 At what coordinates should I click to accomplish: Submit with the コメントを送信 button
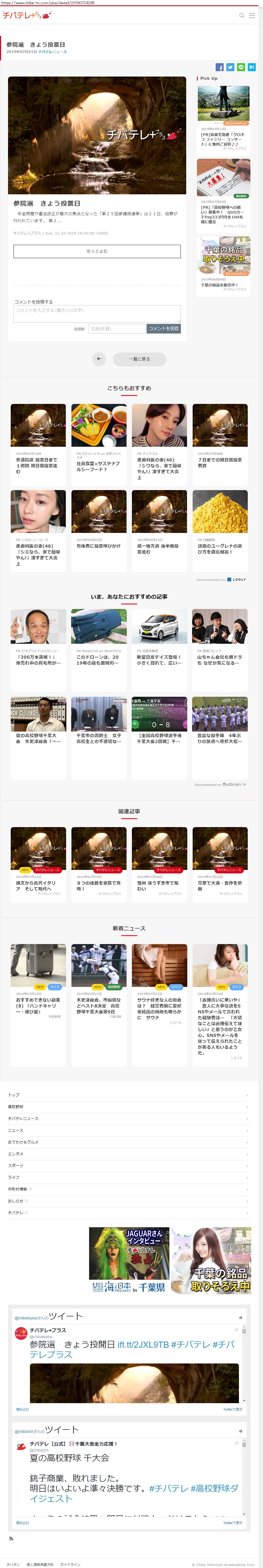(164, 329)
